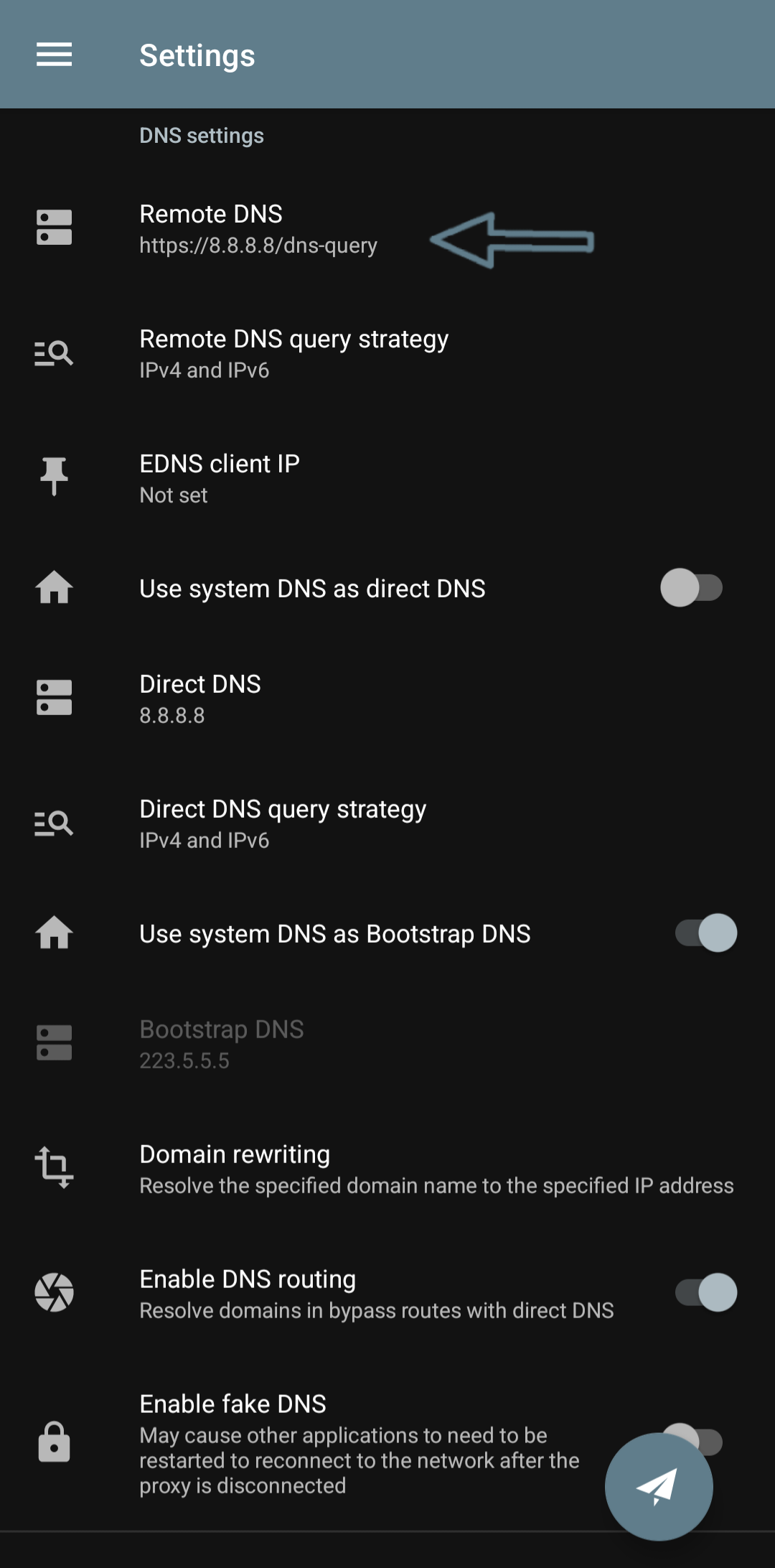This screenshot has width=775, height=1568.
Task: Enable Use system DNS as direct DNS
Action: (690, 588)
